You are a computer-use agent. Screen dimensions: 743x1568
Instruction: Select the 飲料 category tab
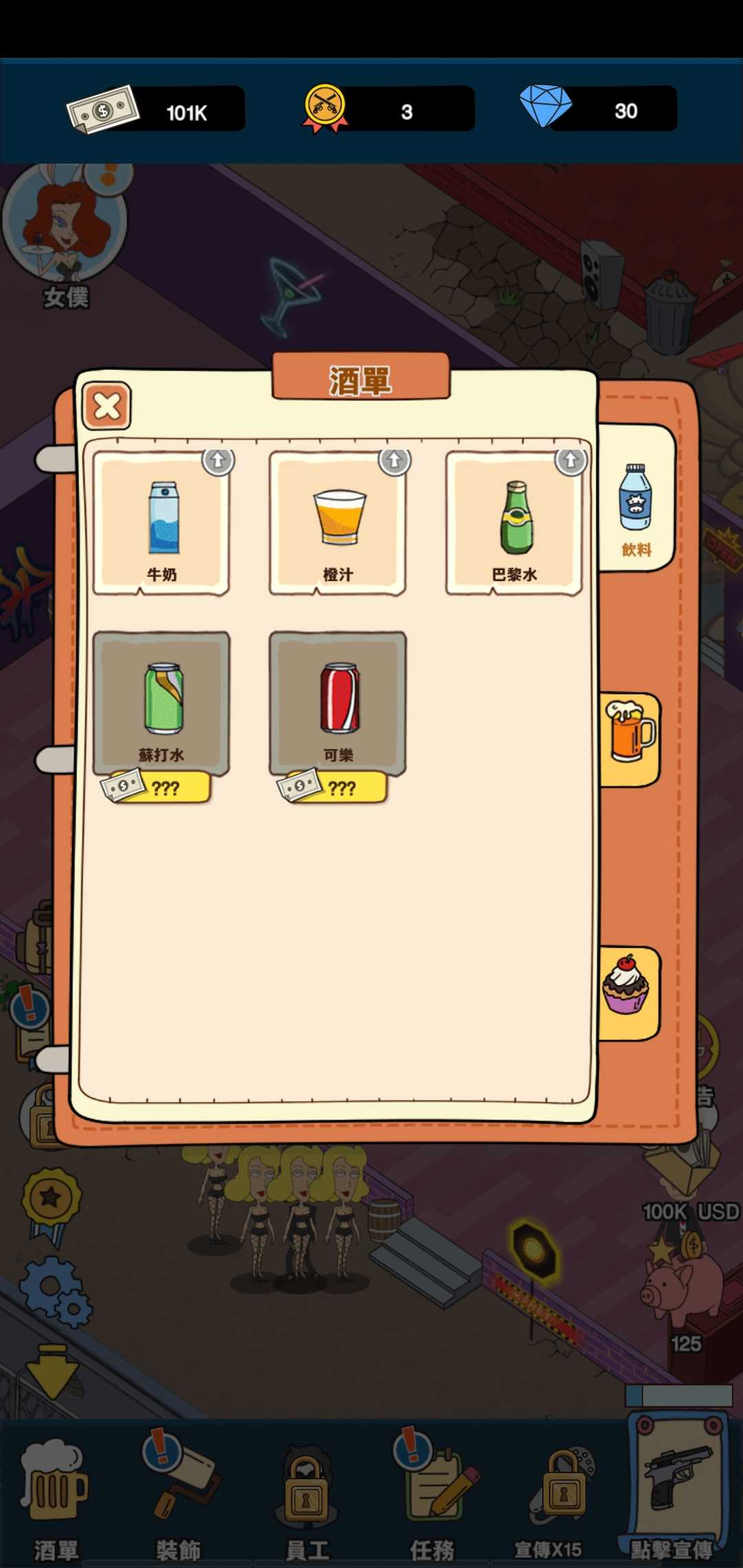tap(636, 508)
